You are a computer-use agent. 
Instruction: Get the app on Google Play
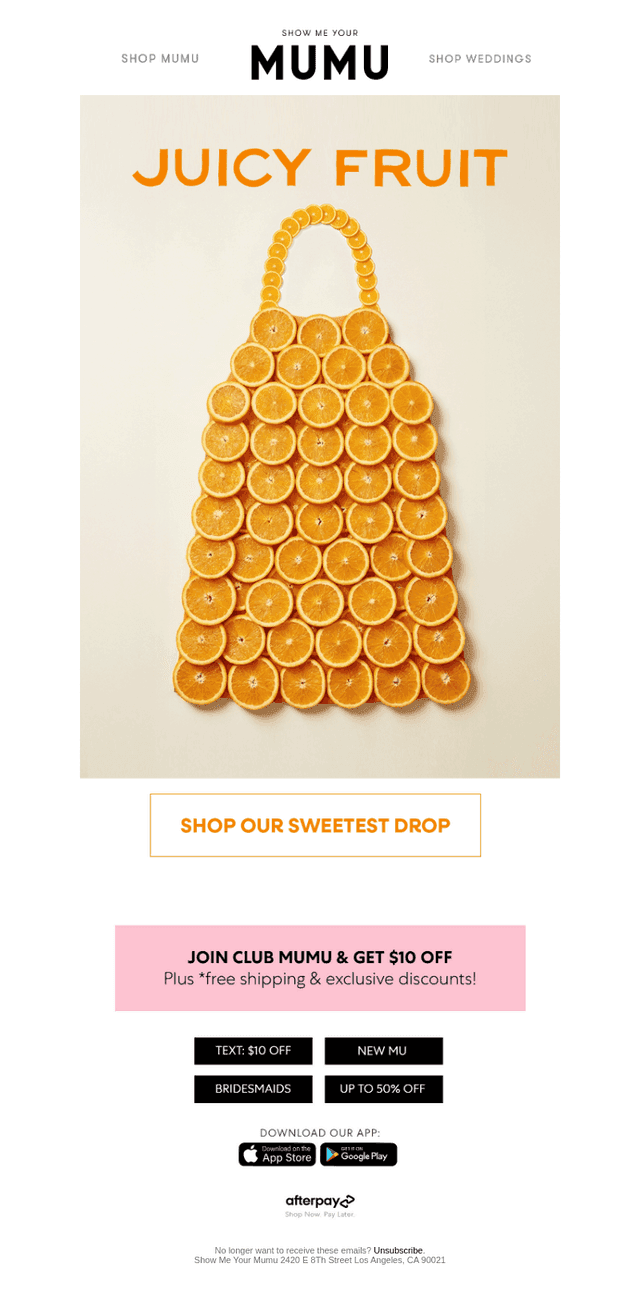coord(358,1155)
